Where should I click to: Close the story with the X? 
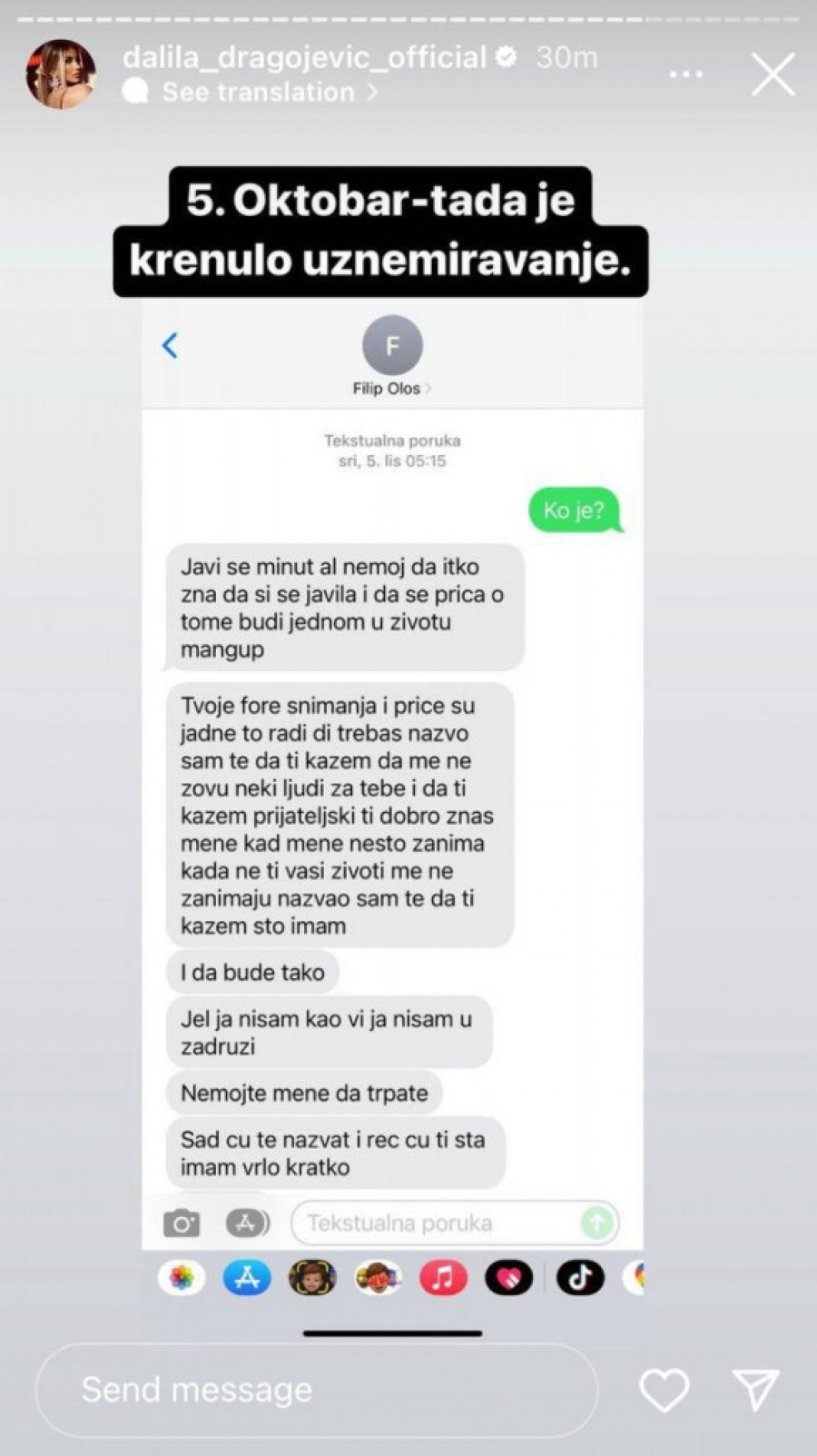(773, 74)
